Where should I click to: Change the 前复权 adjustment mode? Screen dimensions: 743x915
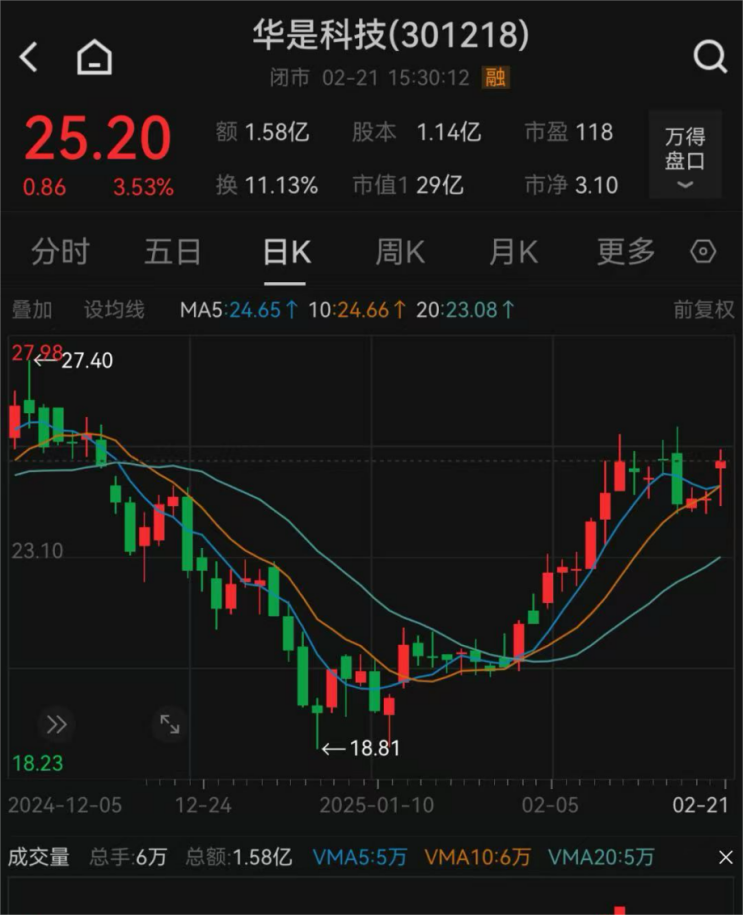703,310
